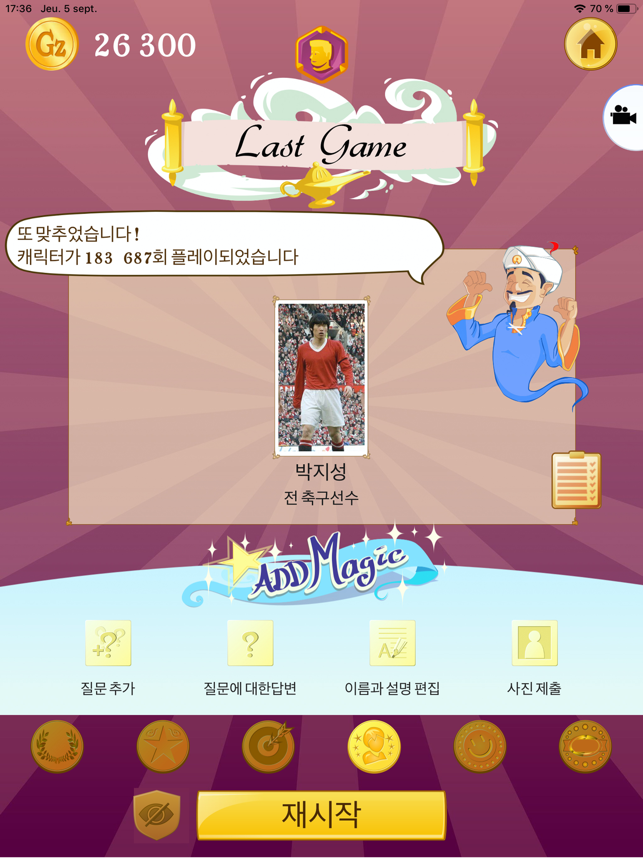Toggle the crossed-eye shield badge
The height and width of the screenshot is (858, 643).
point(157,815)
